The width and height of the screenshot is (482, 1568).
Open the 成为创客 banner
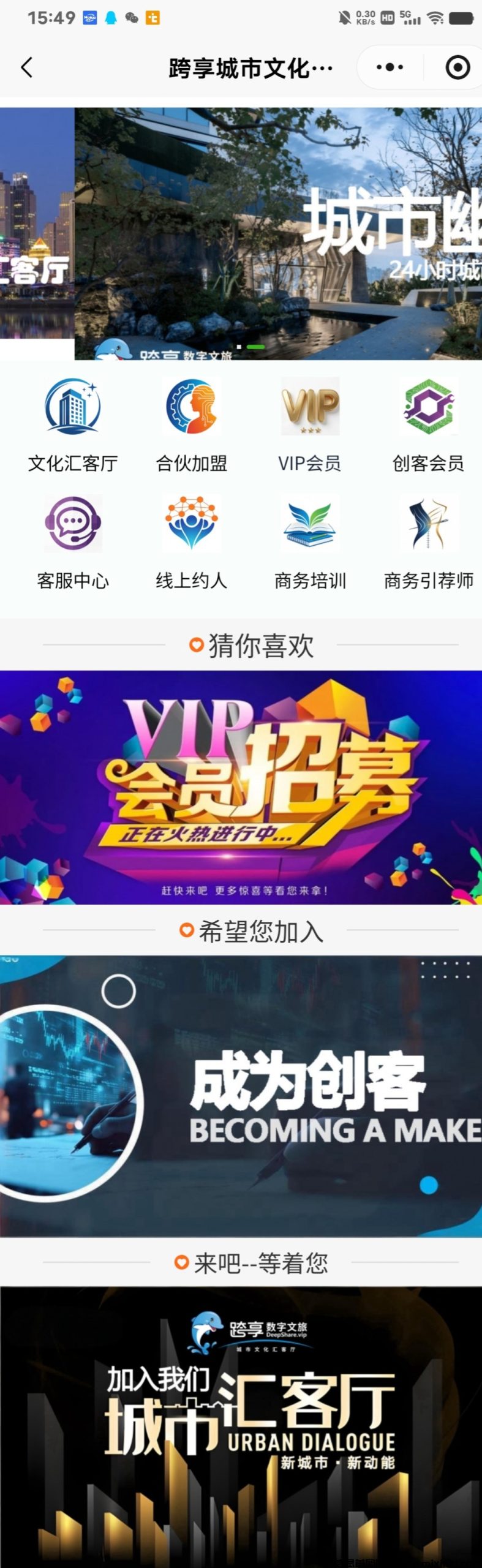[241, 1095]
